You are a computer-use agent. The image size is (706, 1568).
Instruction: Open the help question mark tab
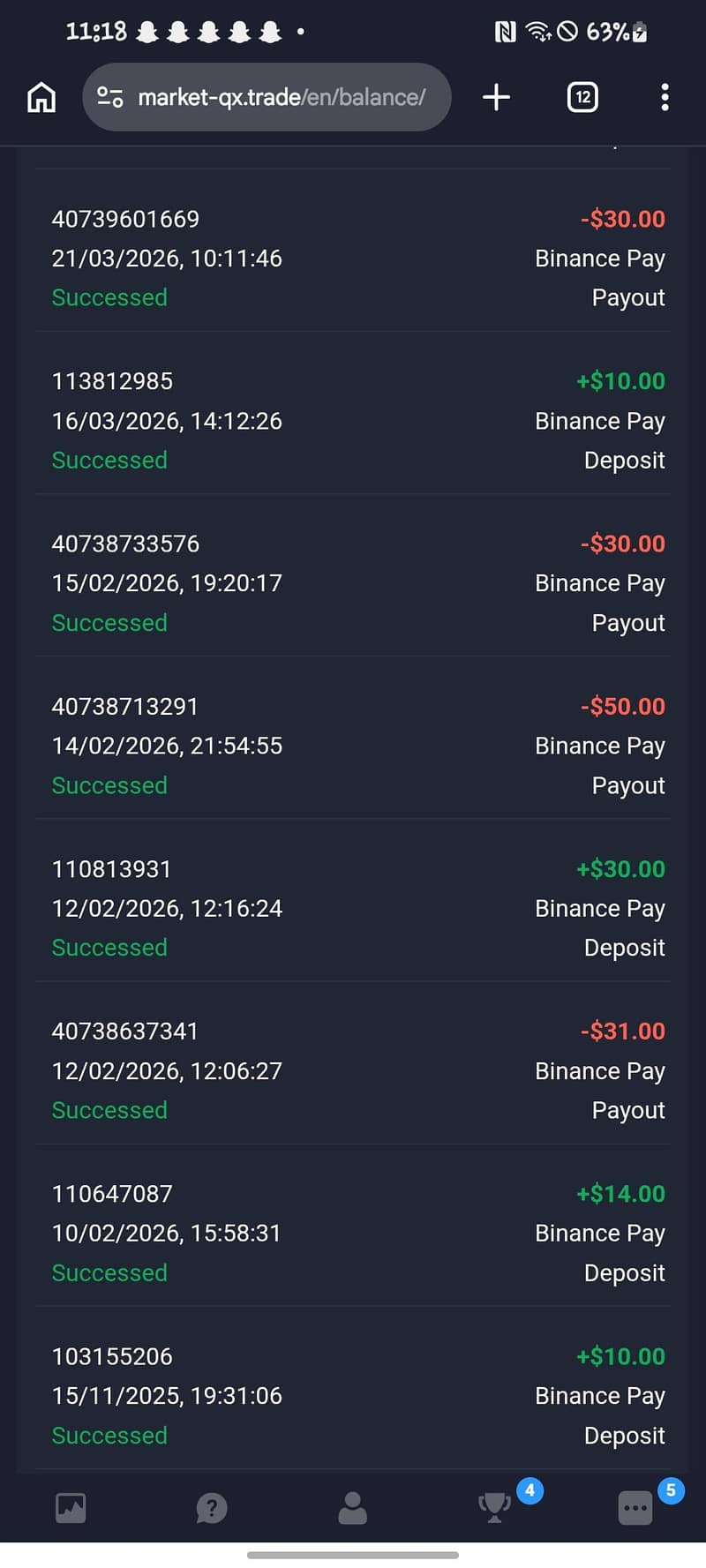212,1507
